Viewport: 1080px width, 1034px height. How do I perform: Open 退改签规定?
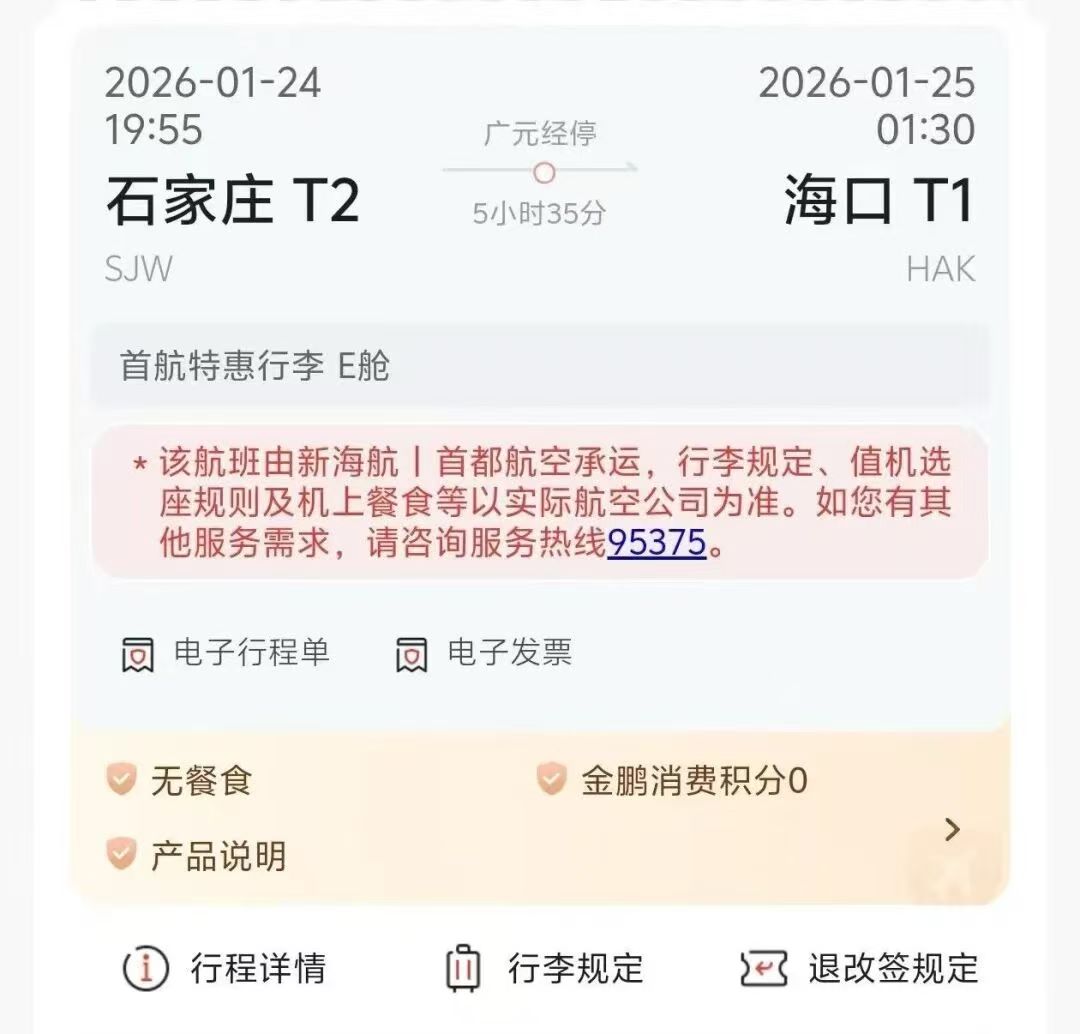click(859, 968)
